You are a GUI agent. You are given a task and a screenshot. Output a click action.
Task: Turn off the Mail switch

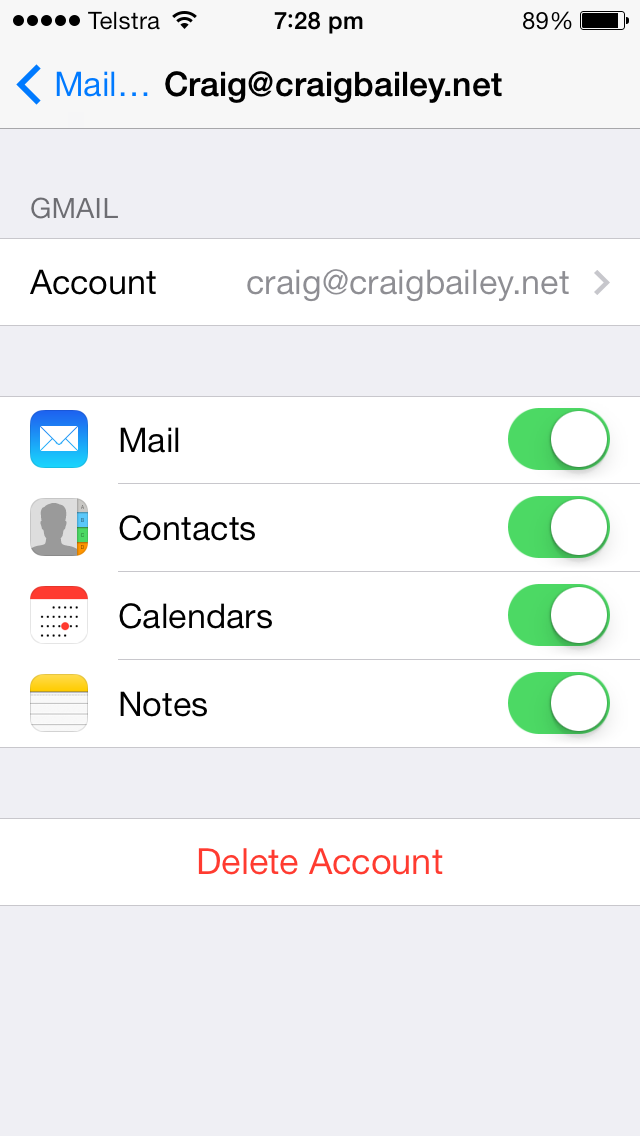point(559,440)
